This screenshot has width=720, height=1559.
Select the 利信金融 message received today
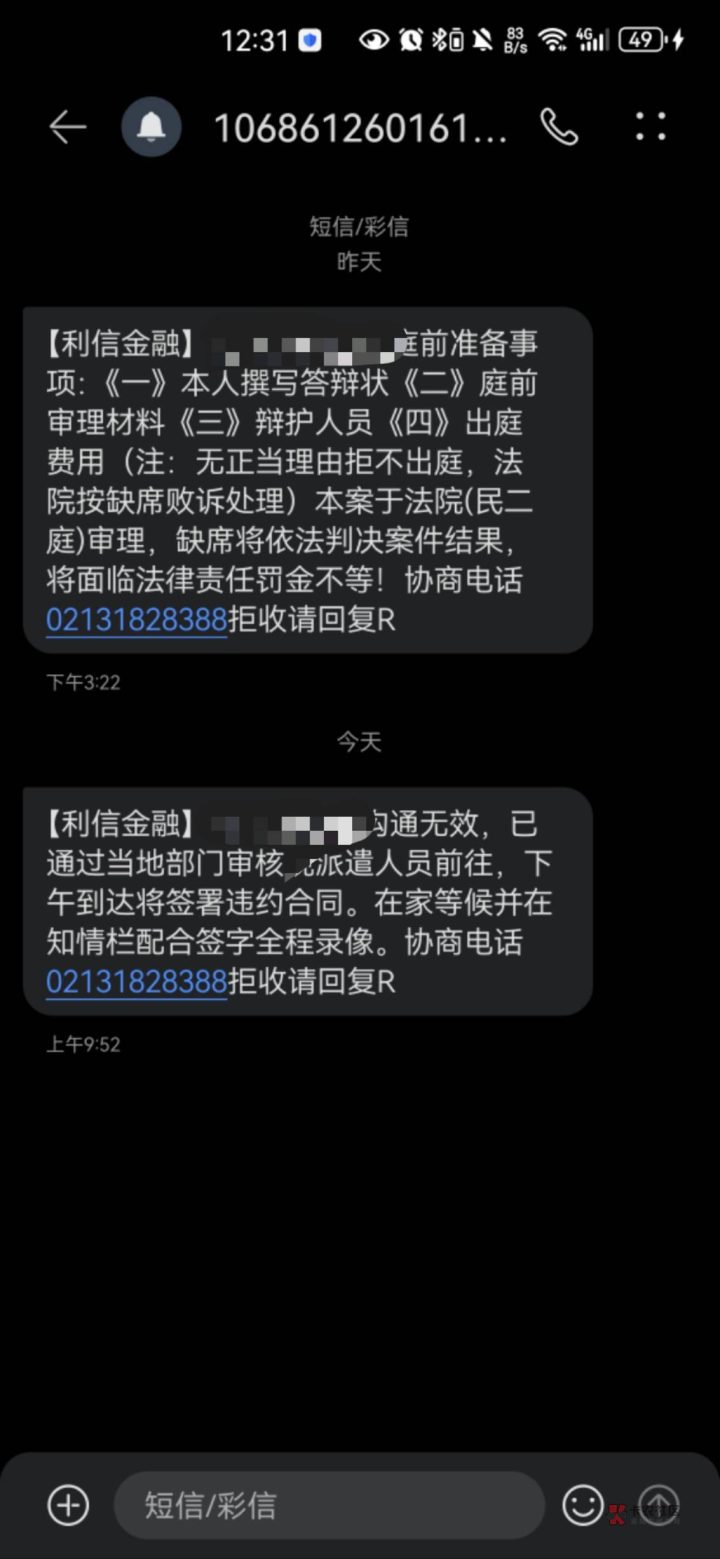tap(300, 900)
